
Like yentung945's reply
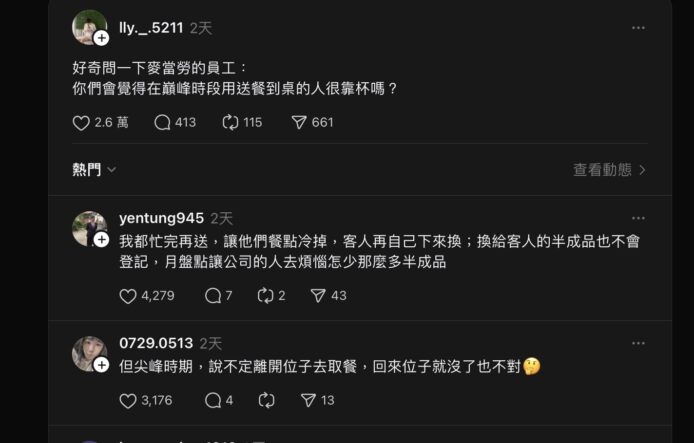click(x=128, y=296)
